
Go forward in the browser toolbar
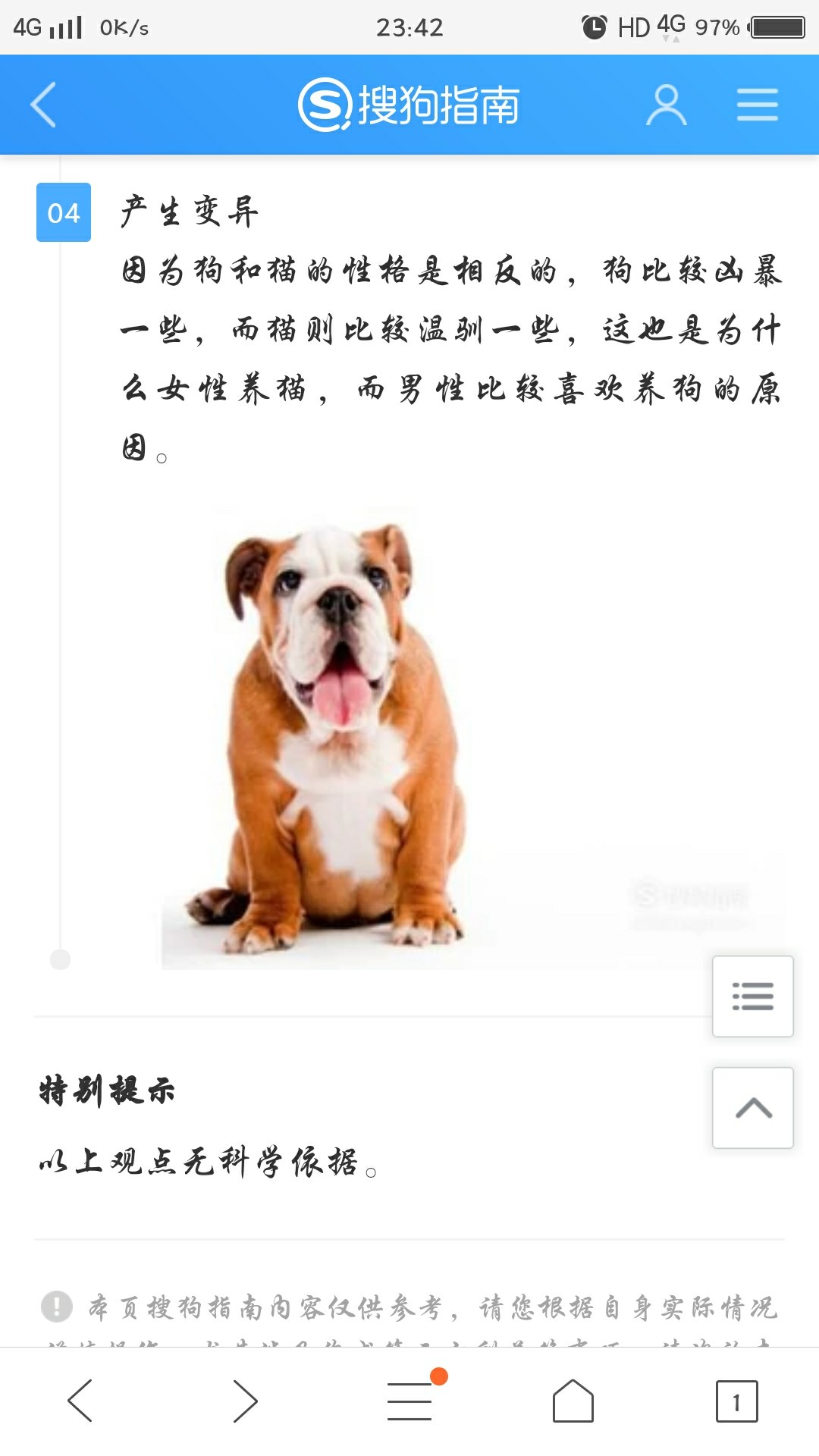tap(244, 1401)
